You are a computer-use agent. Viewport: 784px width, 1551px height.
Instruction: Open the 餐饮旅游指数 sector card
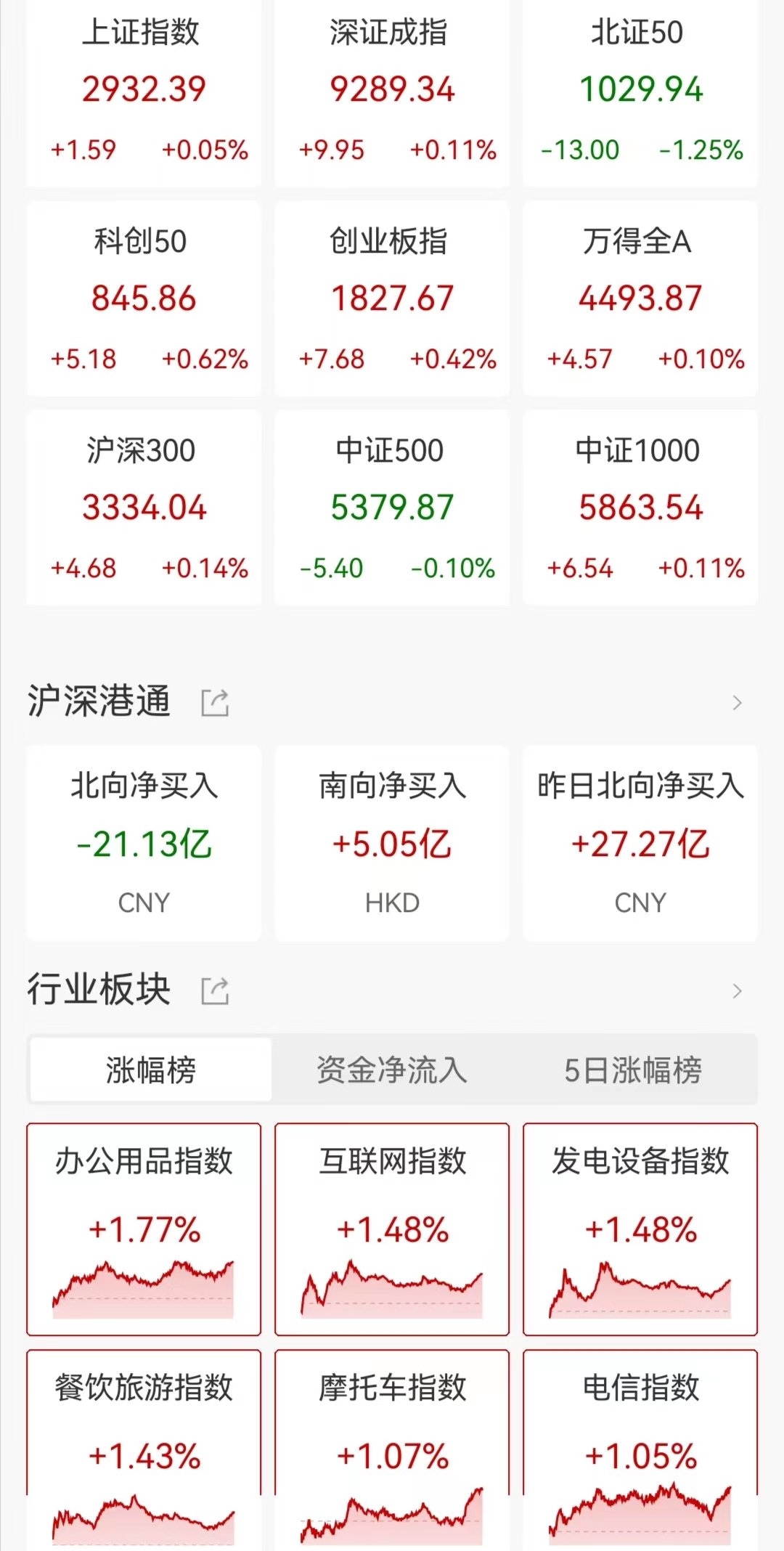pos(144,1450)
